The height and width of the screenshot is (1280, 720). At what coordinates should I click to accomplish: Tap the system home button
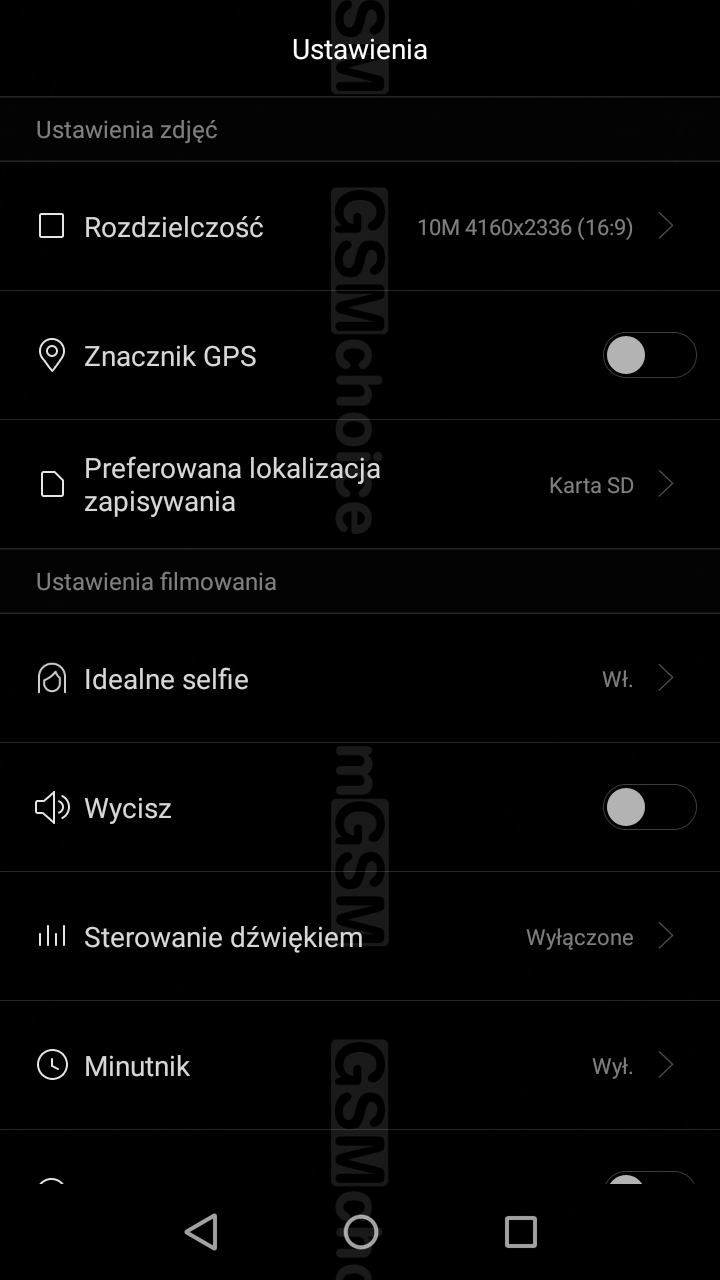(x=360, y=1232)
